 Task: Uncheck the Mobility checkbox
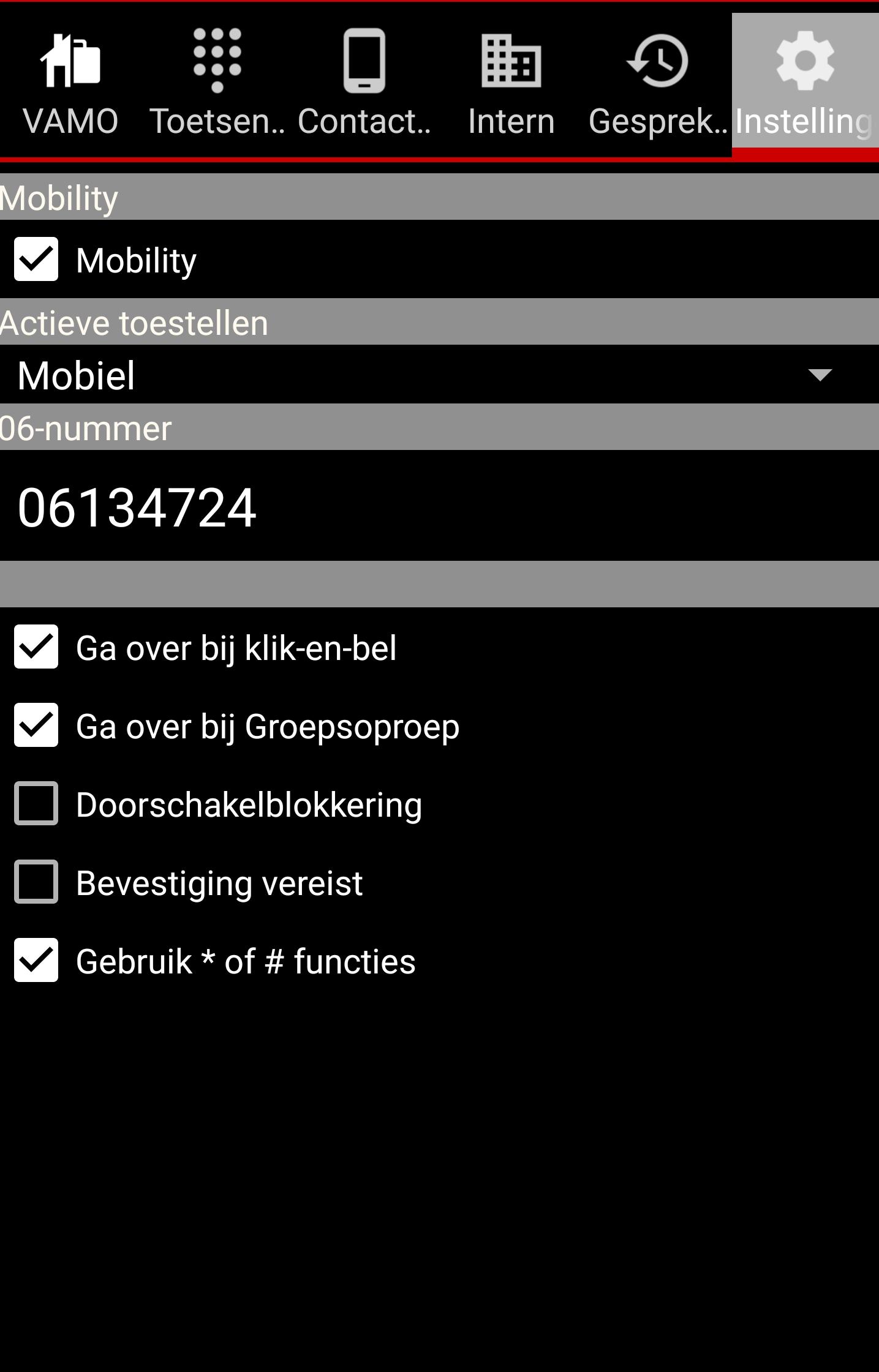[x=36, y=260]
